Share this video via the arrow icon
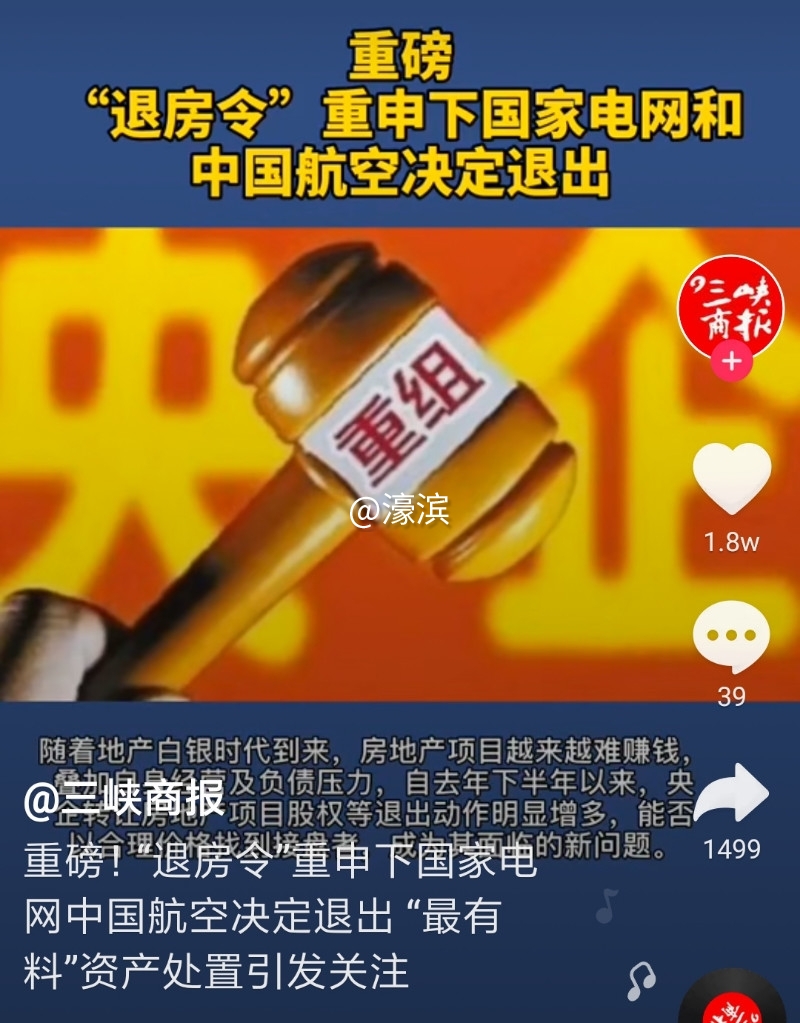The height and width of the screenshot is (1023, 800). (731, 795)
